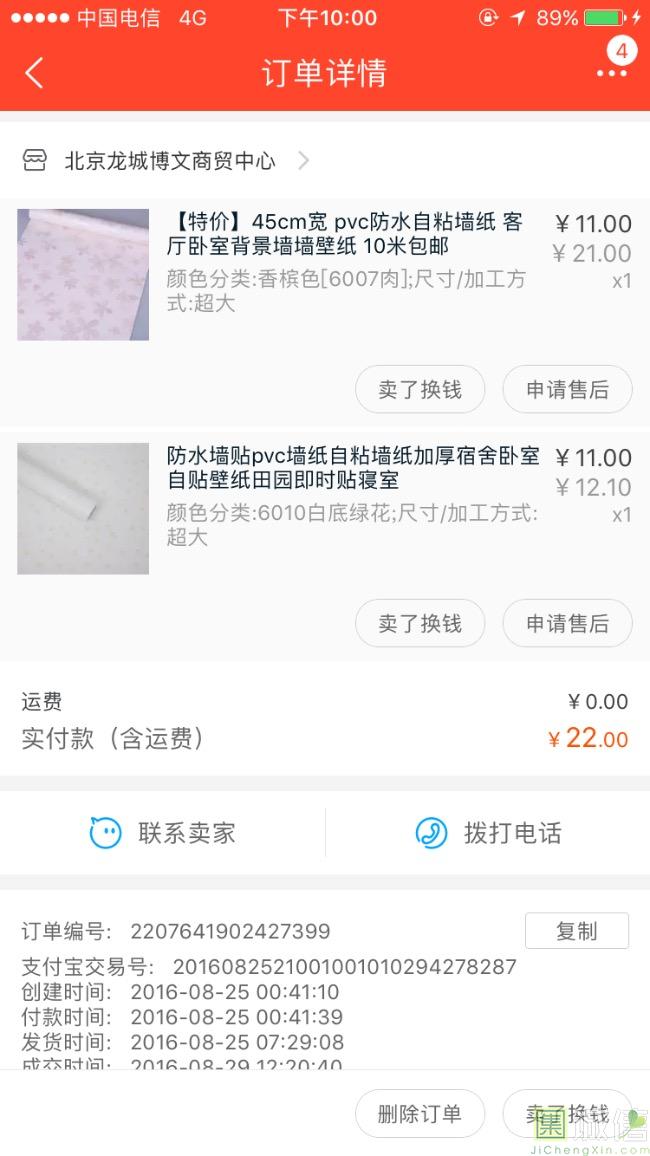Copy the order number with 复制
650x1156 pixels.
(x=576, y=931)
